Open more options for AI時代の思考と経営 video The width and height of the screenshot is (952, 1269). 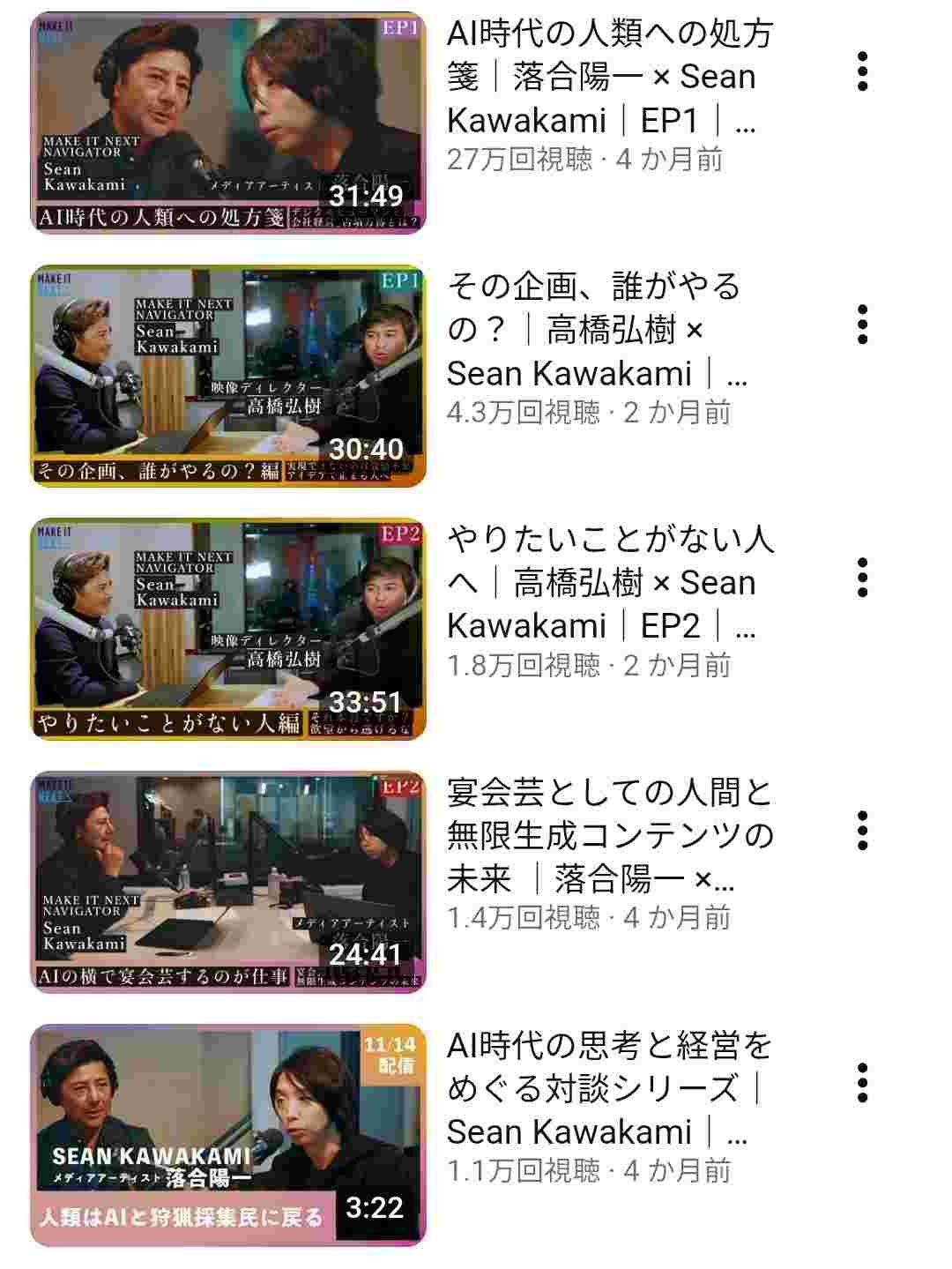(x=863, y=1084)
